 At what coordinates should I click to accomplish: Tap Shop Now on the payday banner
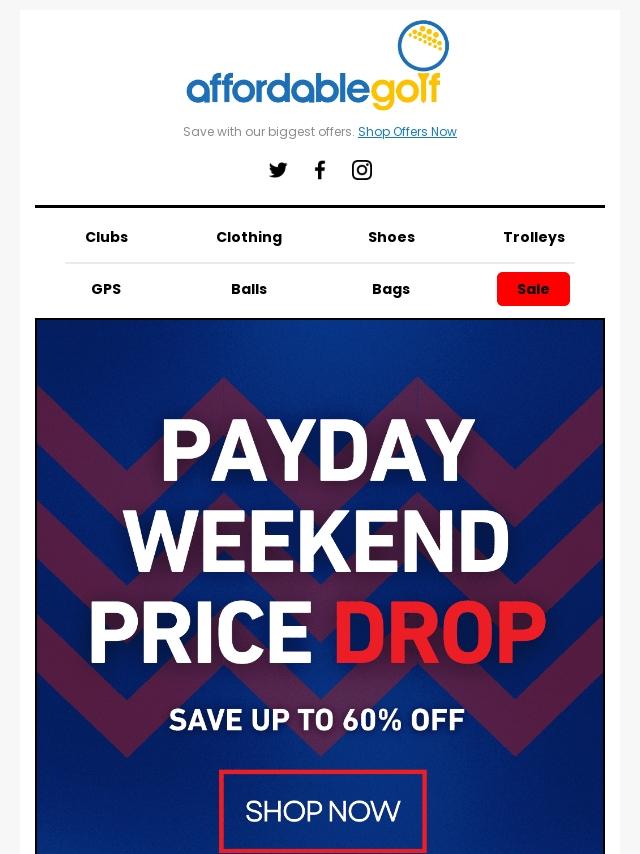click(x=322, y=810)
